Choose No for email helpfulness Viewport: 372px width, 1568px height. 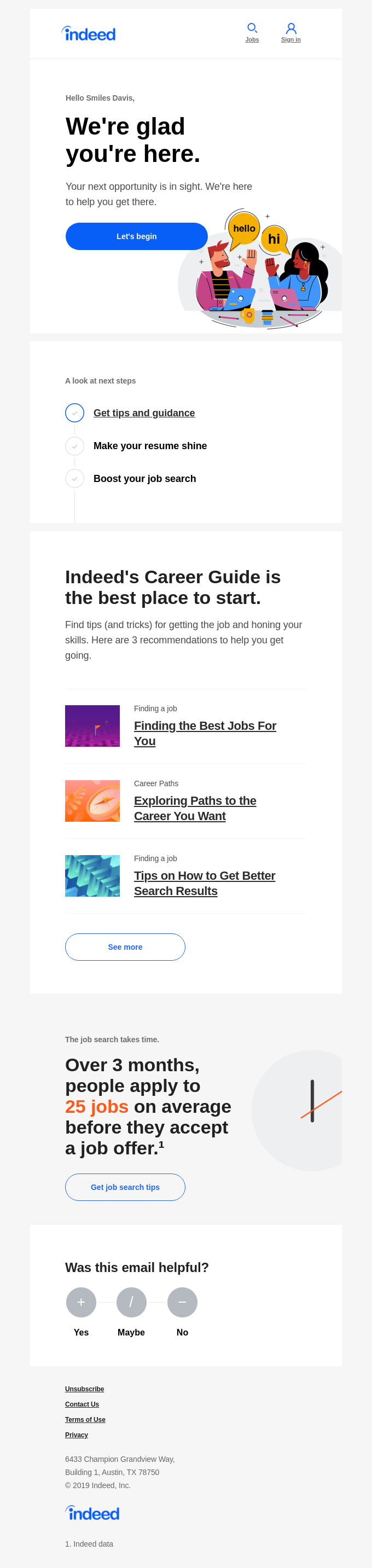point(182,1302)
